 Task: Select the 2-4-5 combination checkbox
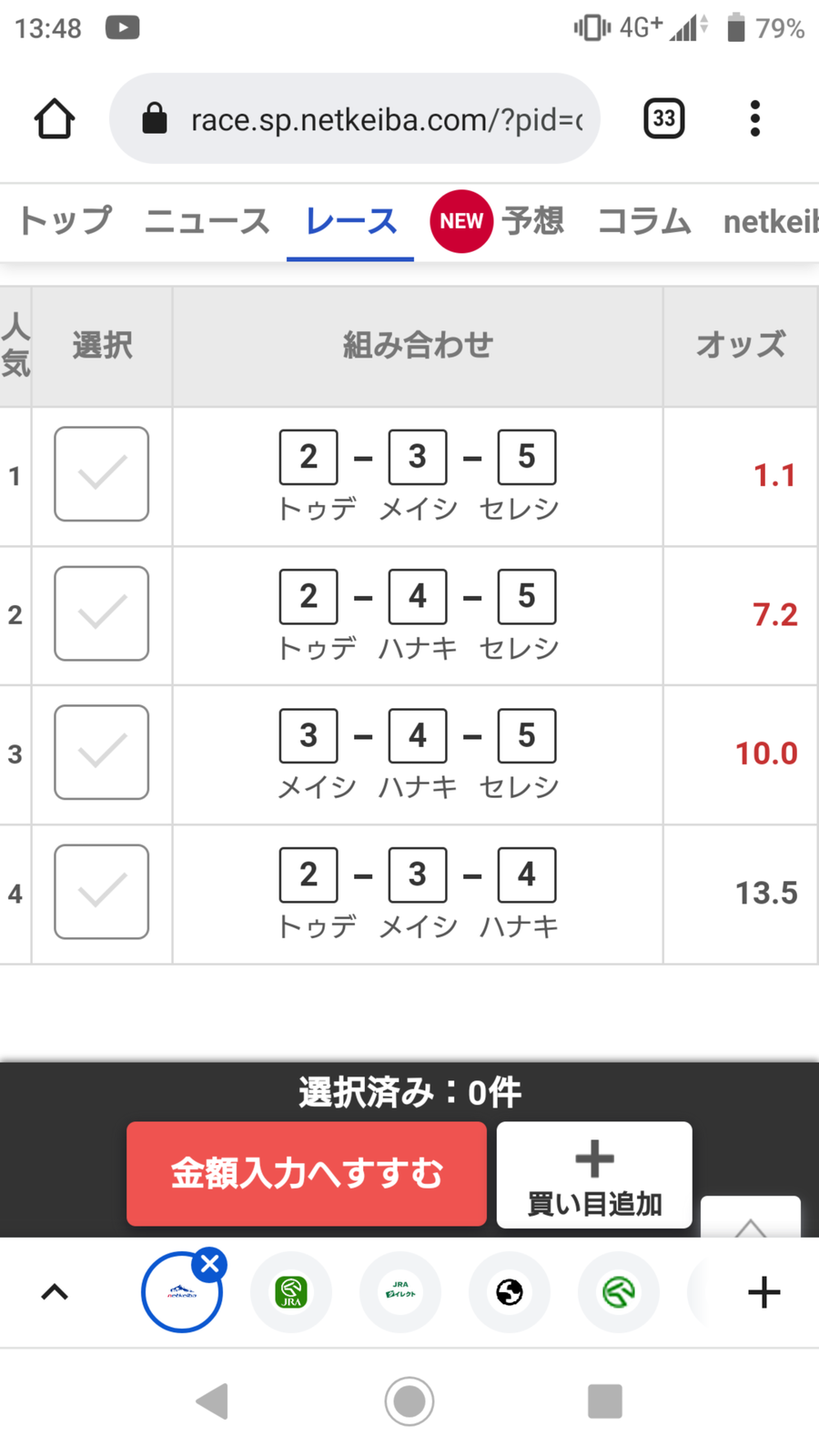coord(101,613)
